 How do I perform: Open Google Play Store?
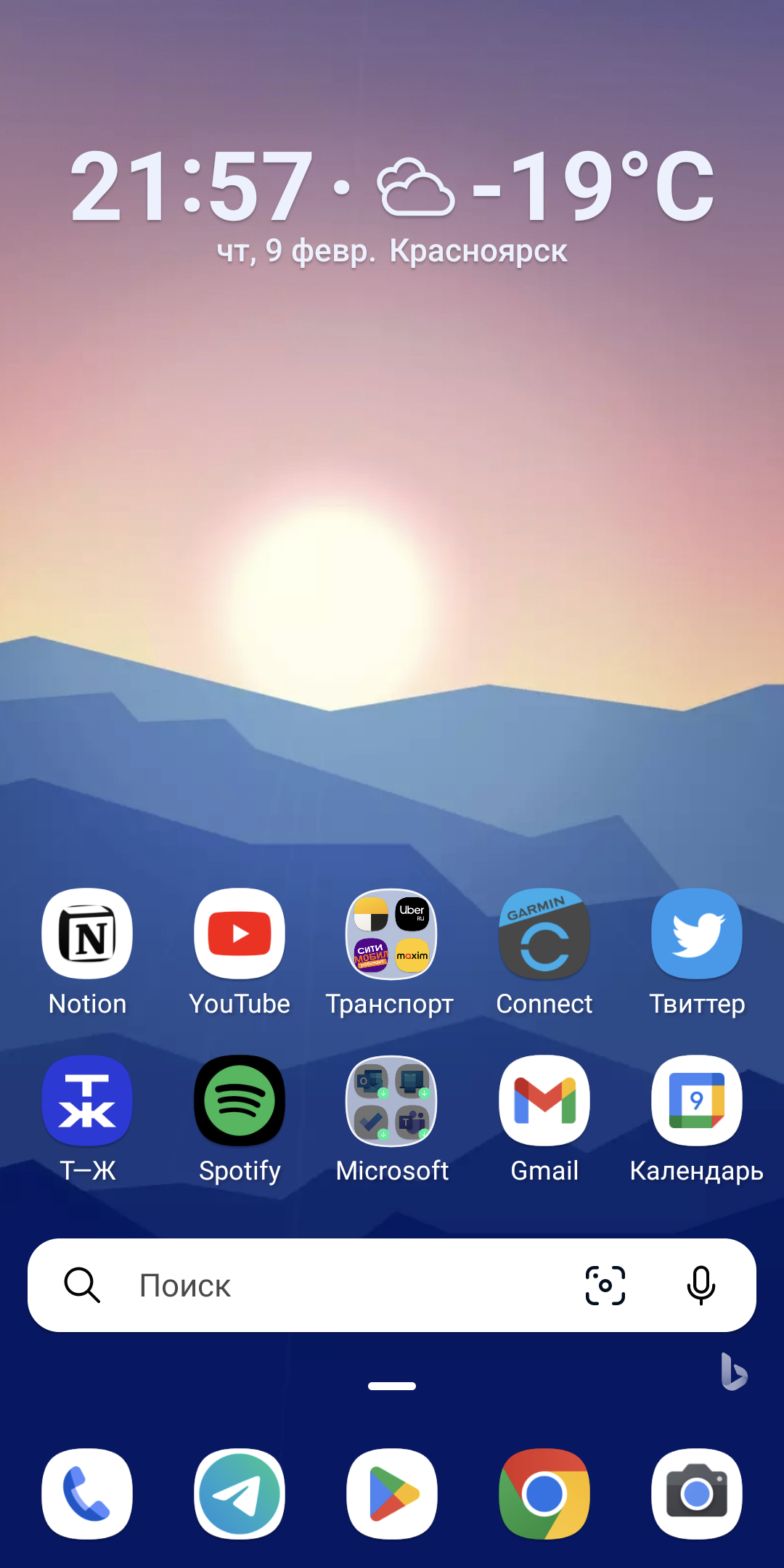coord(392,1494)
